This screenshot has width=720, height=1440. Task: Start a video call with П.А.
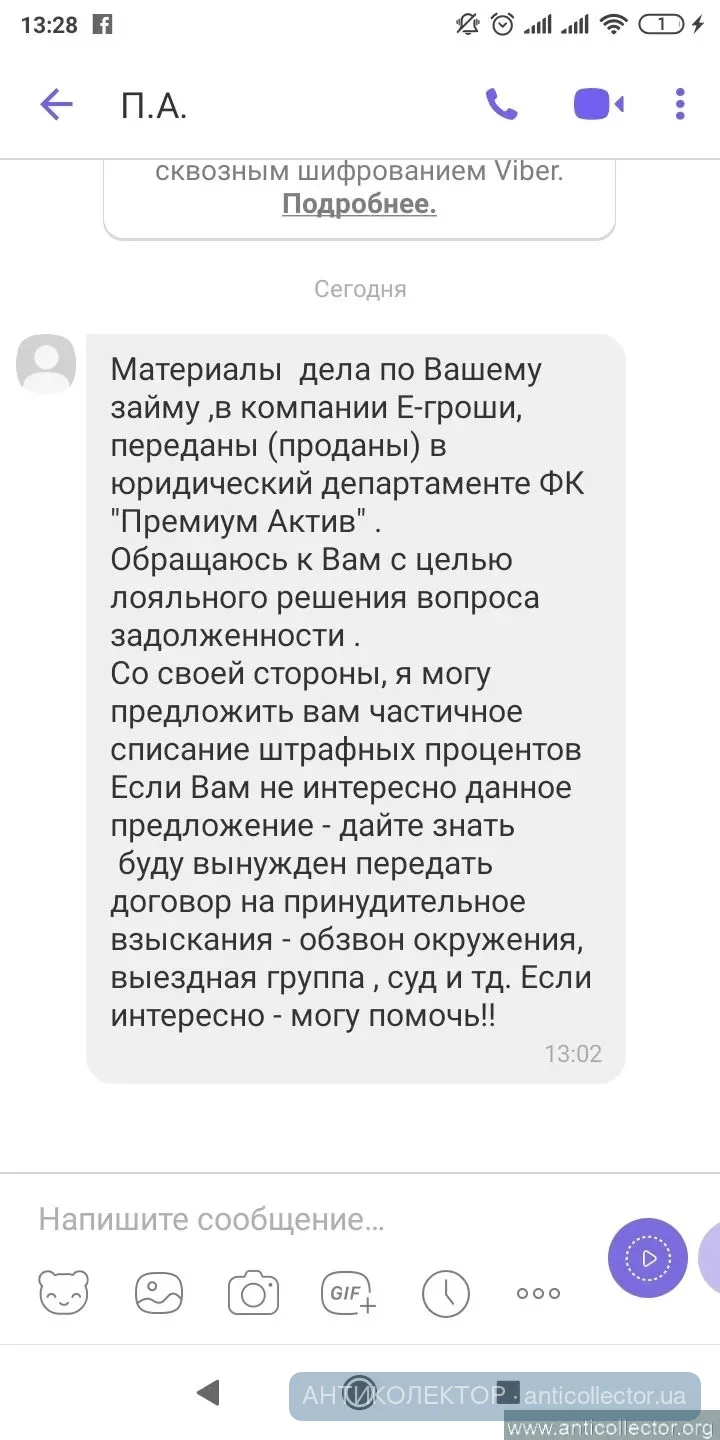[598, 104]
